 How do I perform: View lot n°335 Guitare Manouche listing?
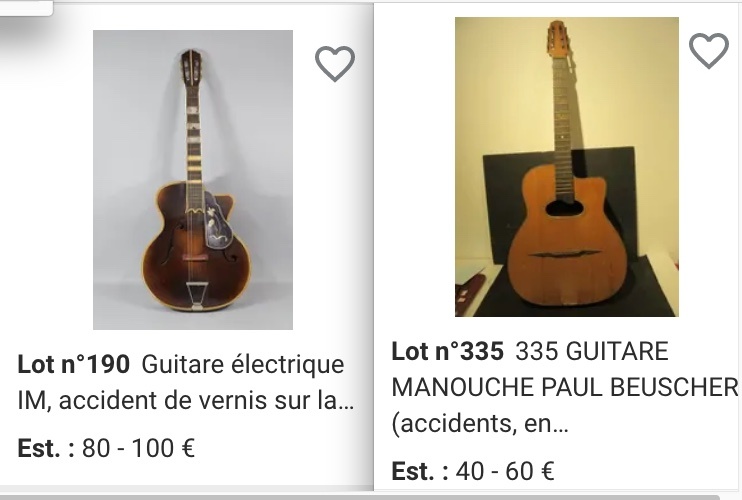tap(564, 386)
